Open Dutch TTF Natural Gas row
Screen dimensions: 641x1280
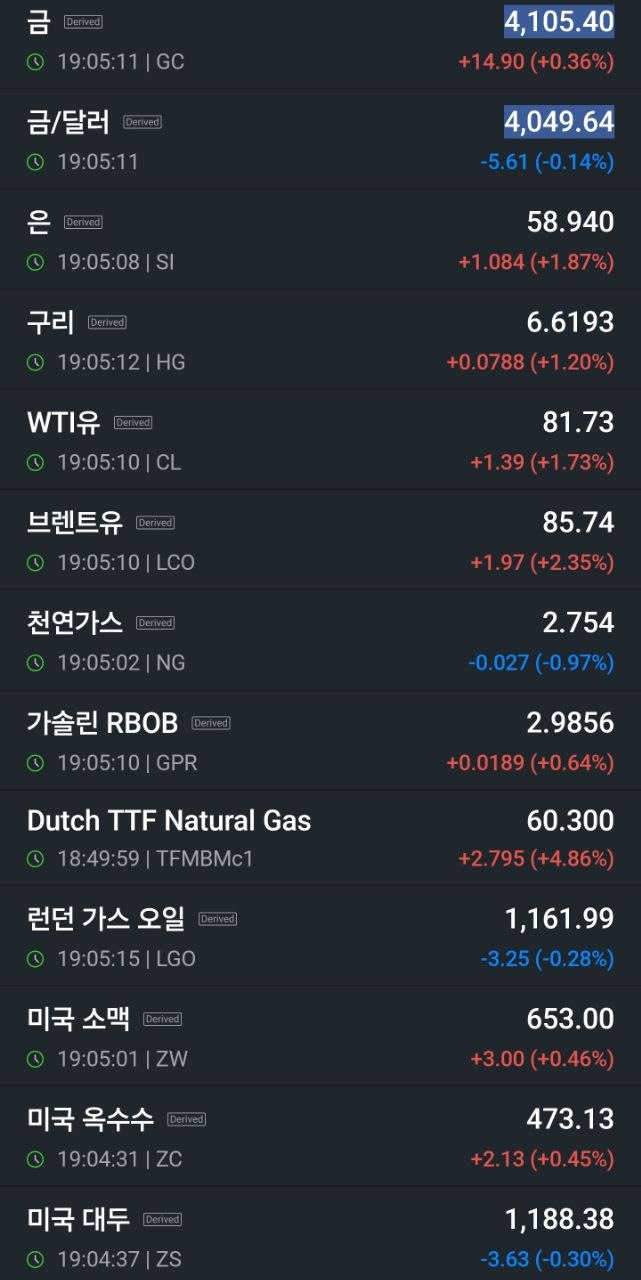click(x=320, y=838)
